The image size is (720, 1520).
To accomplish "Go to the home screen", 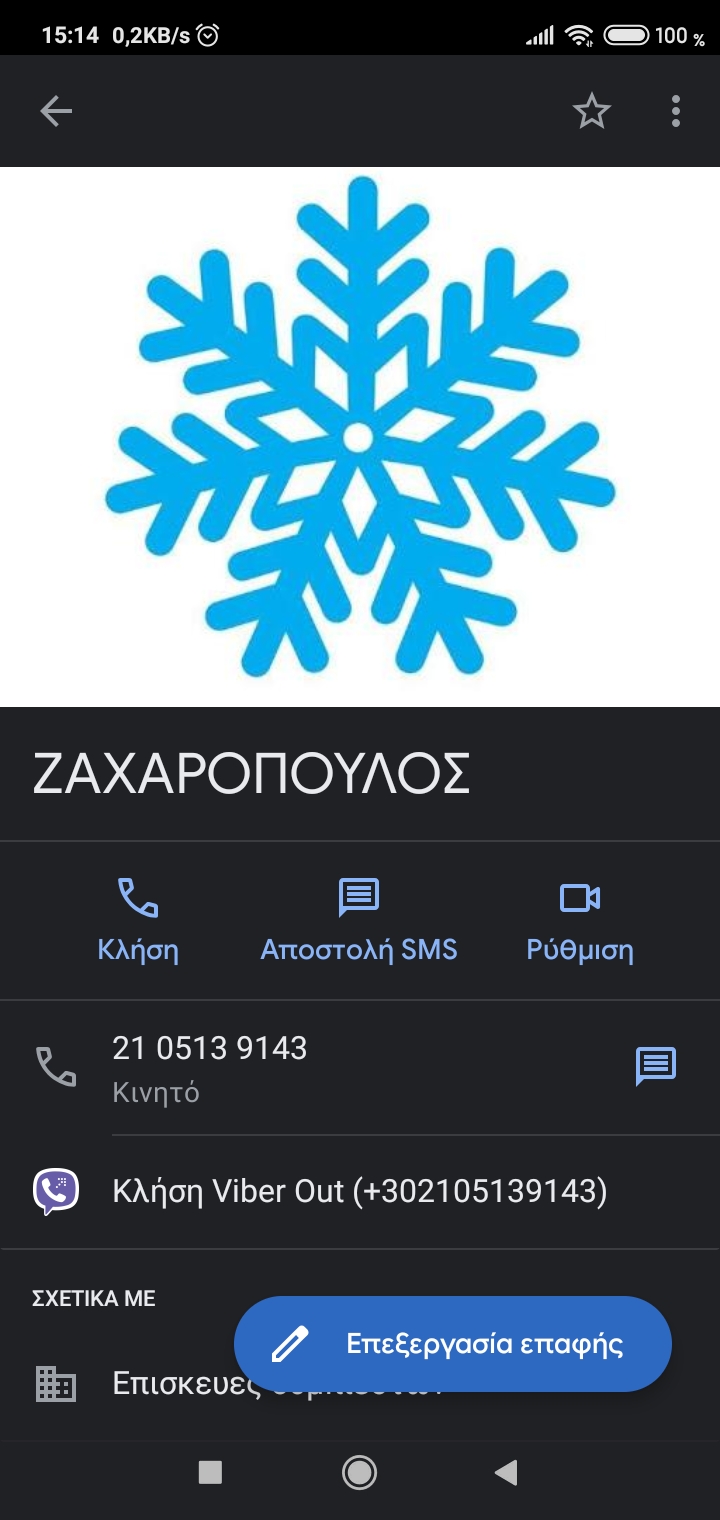I will [359, 1471].
